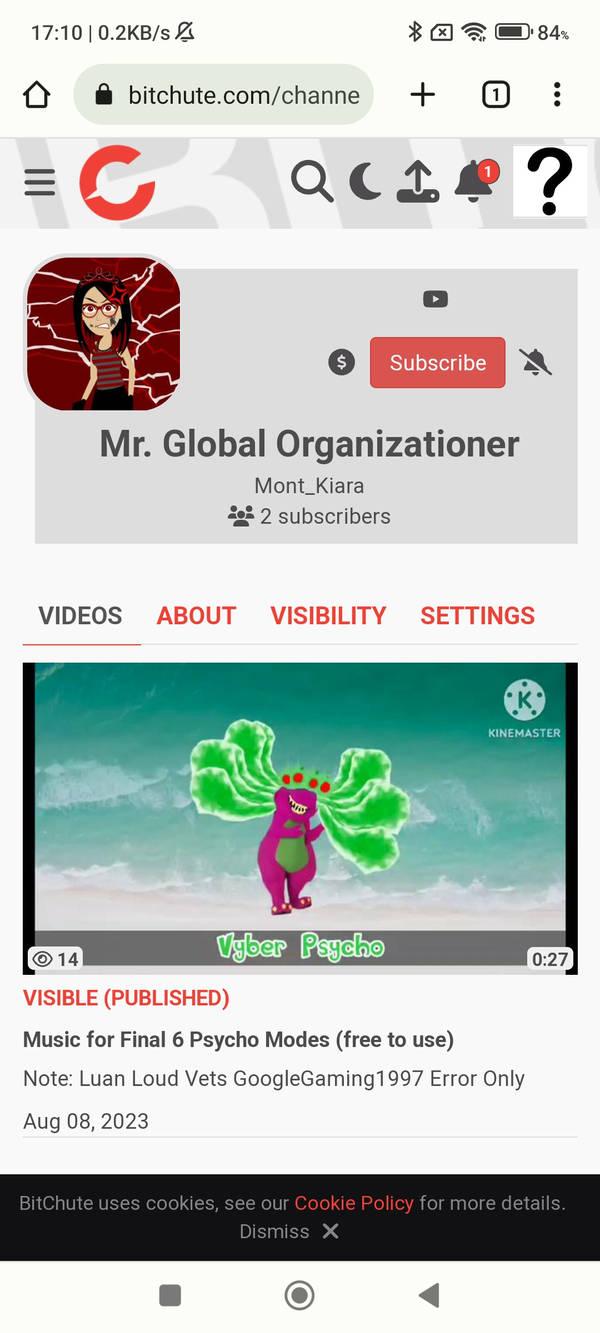This screenshot has height=1333, width=600.
Task: Open the browser overflow menu
Action: pos(557,95)
